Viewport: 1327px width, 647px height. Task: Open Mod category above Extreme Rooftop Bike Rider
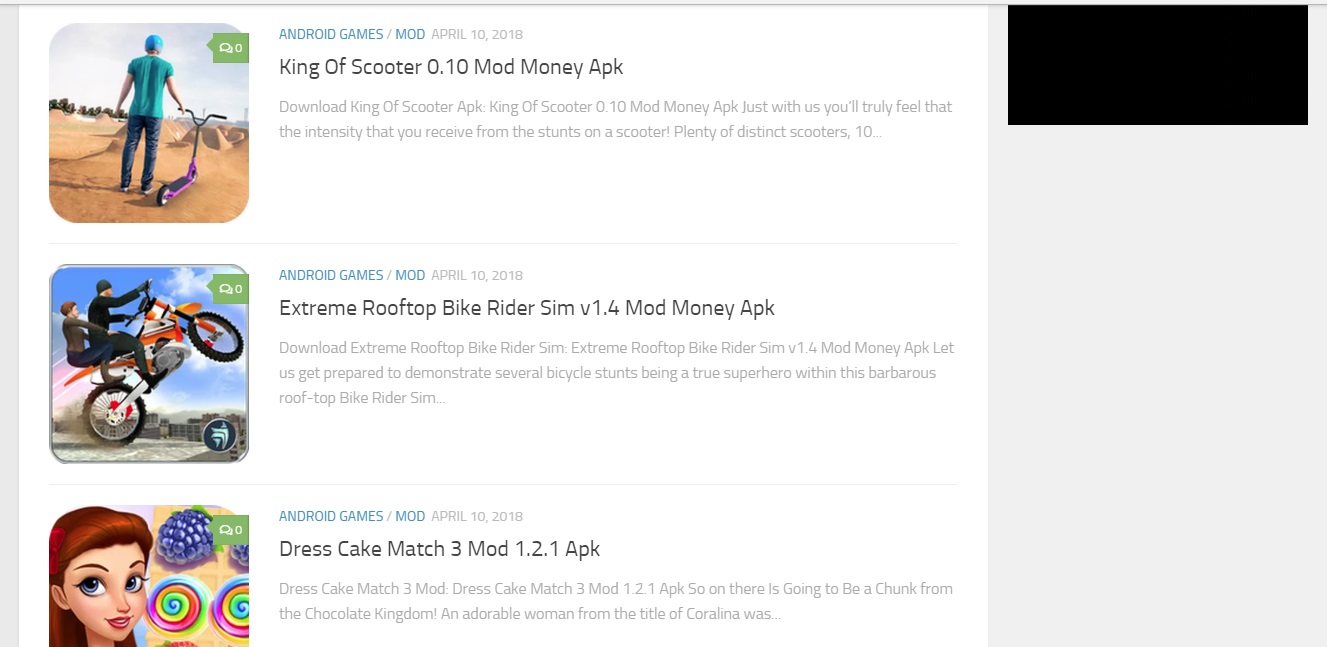(410, 275)
